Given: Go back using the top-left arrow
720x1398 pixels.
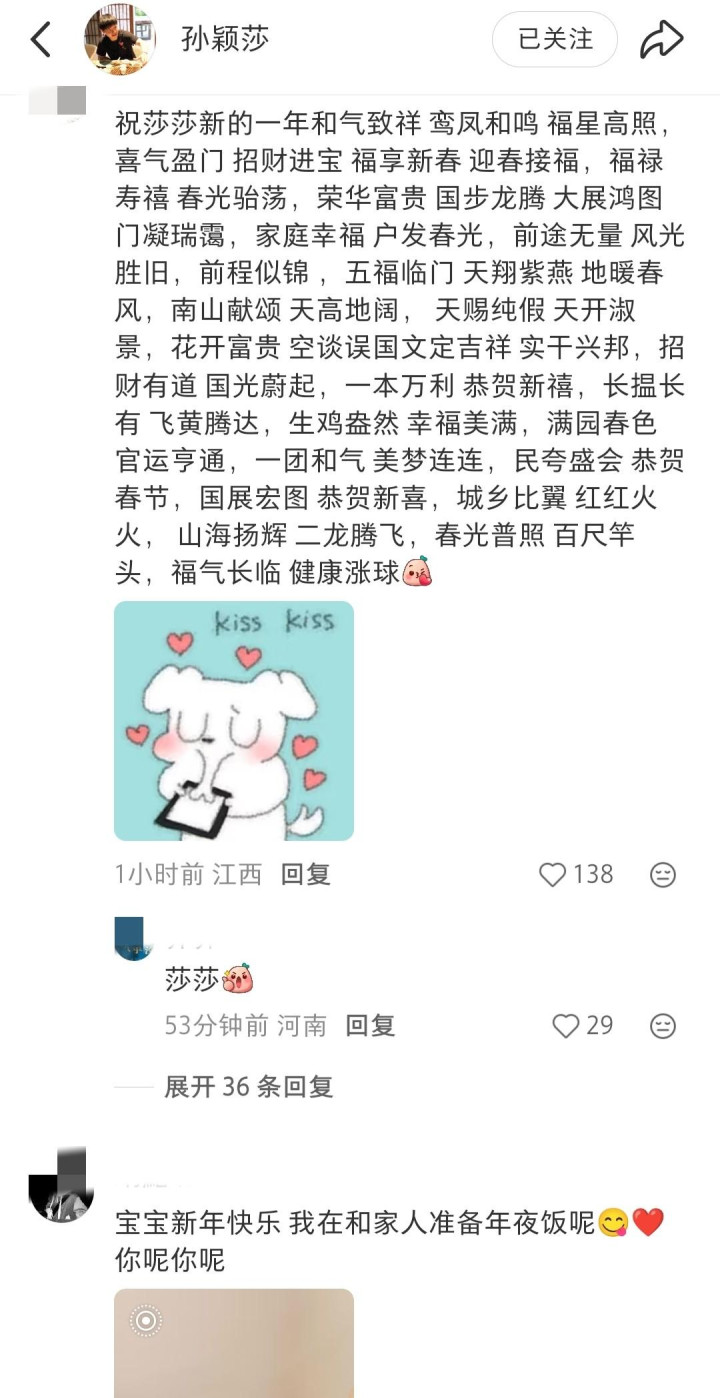Looking at the screenshot, I should click(x=40, y=40).
